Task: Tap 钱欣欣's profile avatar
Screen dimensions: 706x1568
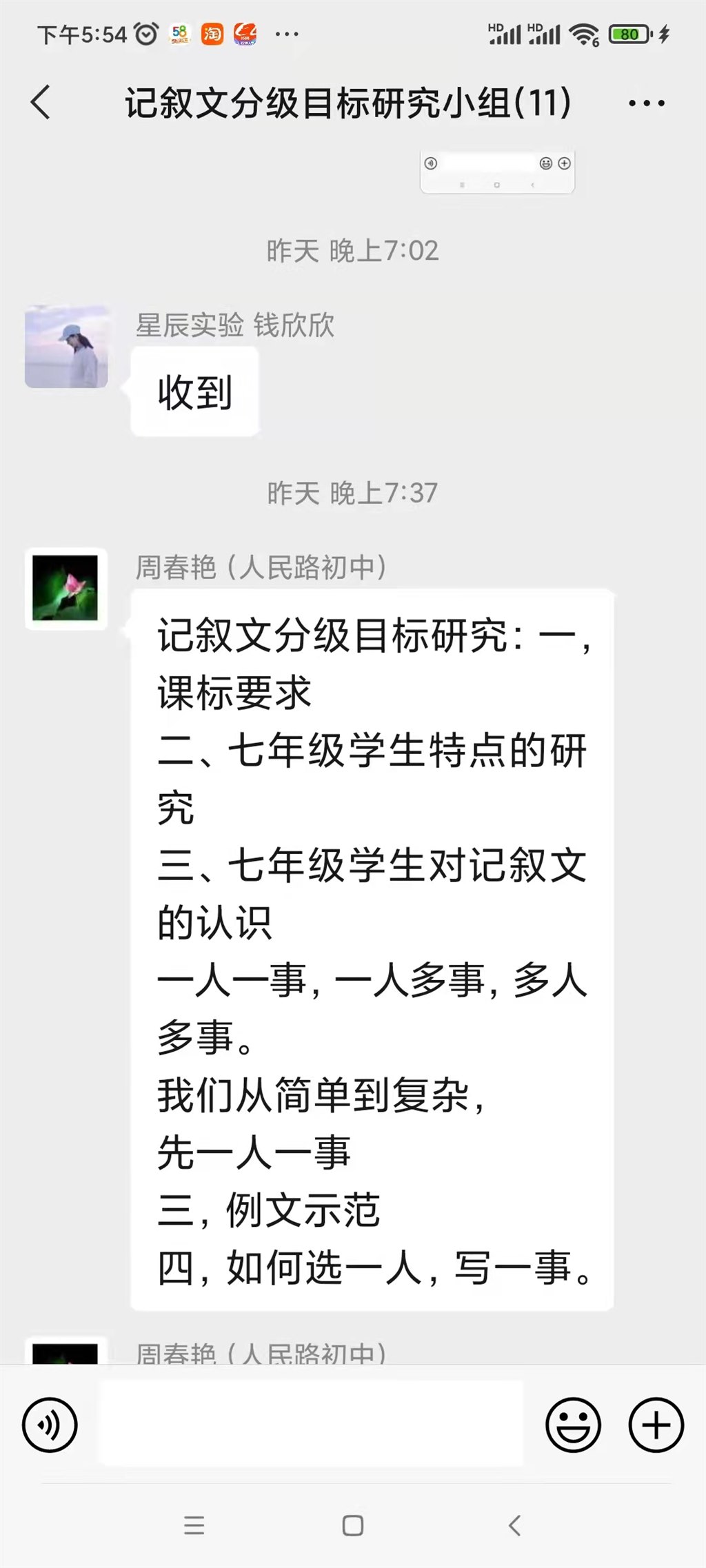Action: point(66,347)
